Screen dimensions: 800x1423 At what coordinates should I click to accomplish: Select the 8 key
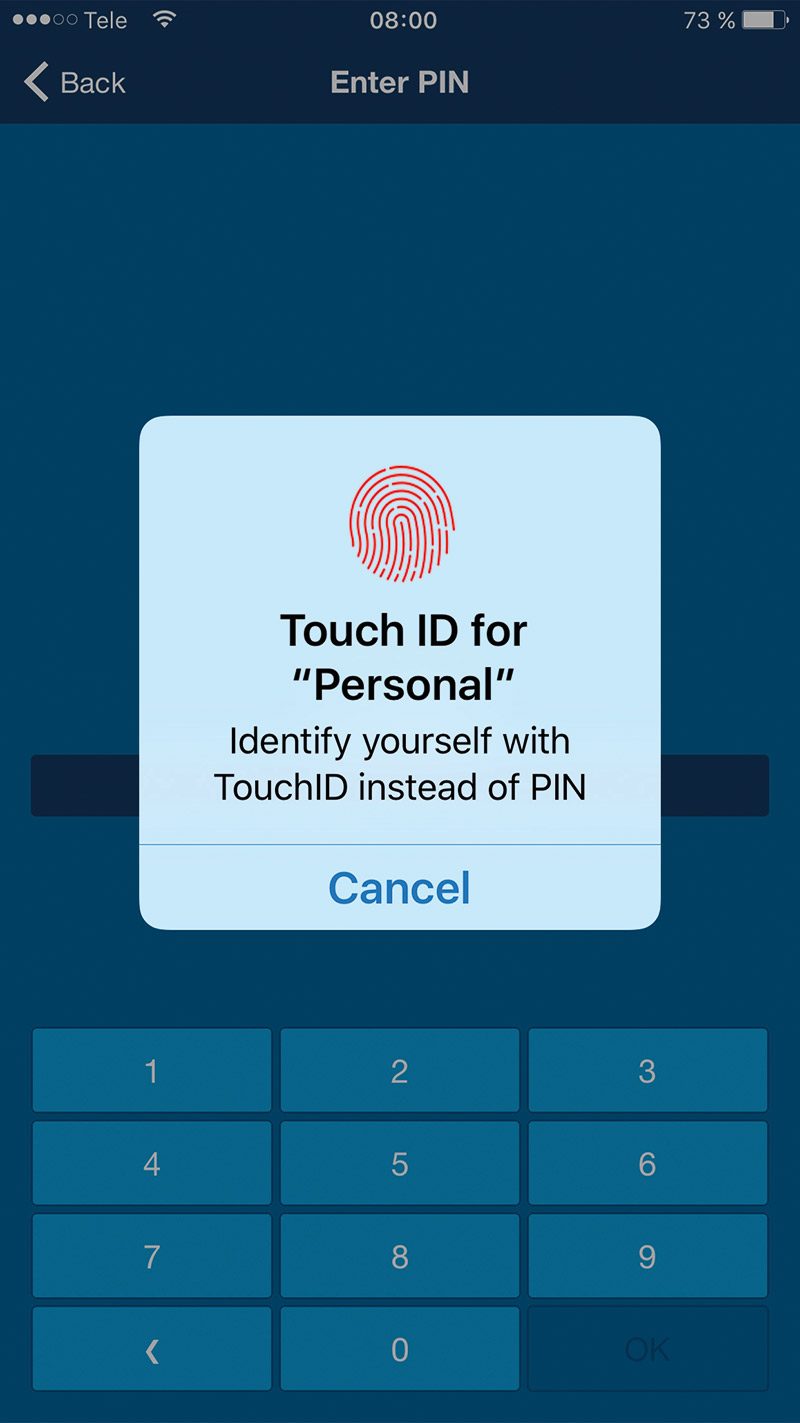pos(400,1256)
